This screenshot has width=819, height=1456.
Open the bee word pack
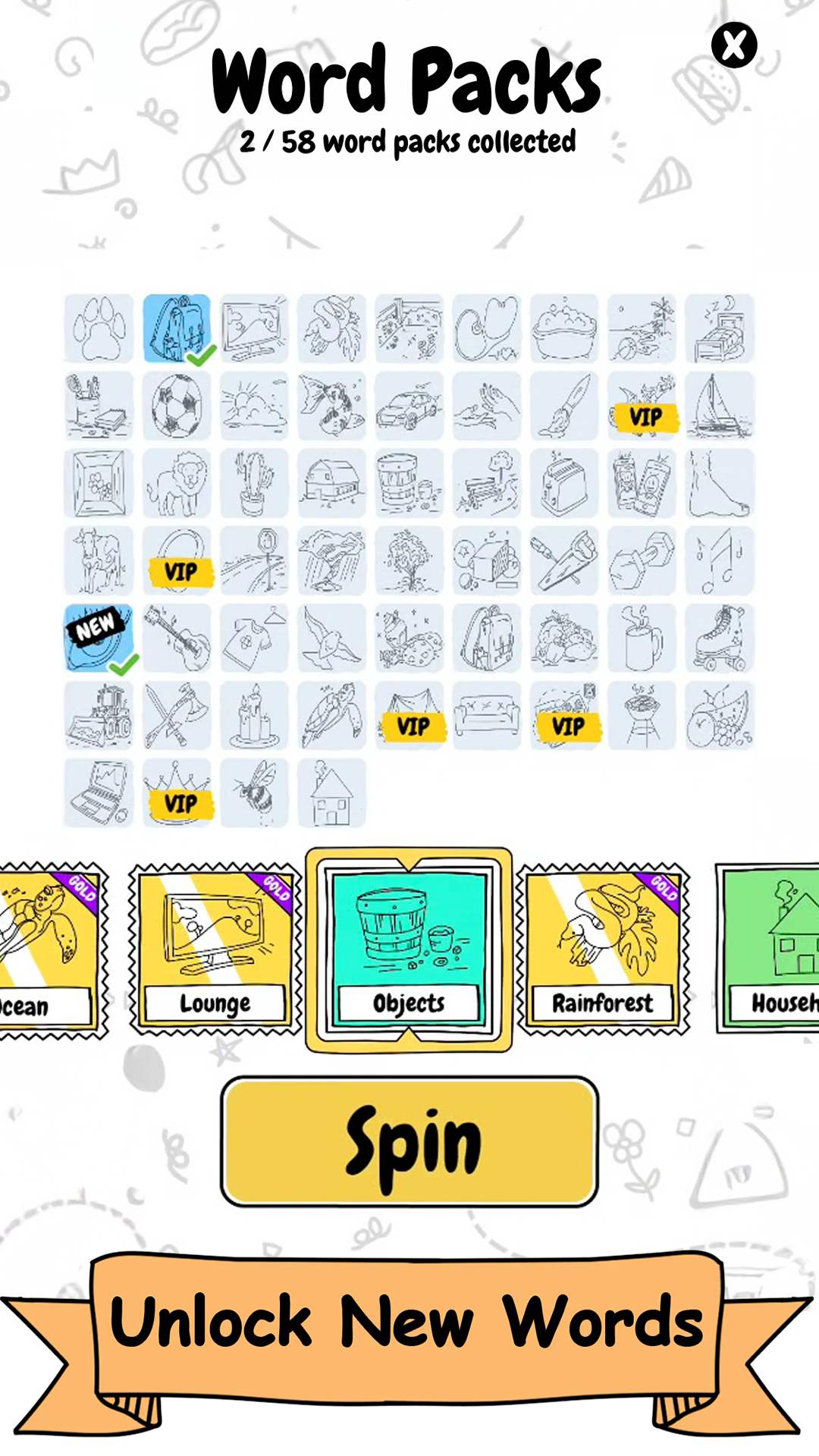[254, 792]
